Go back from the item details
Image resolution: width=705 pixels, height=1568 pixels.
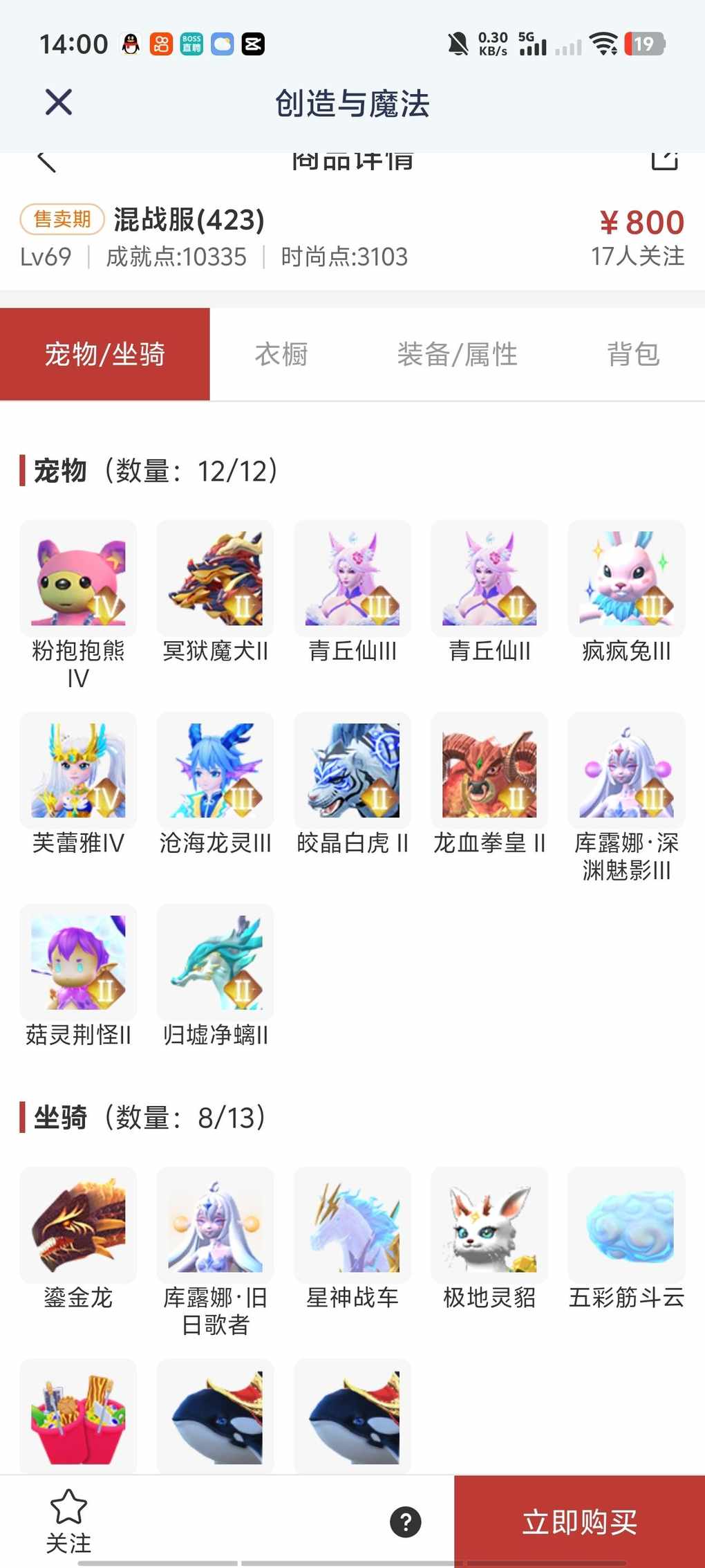click(x=46, y=162)
